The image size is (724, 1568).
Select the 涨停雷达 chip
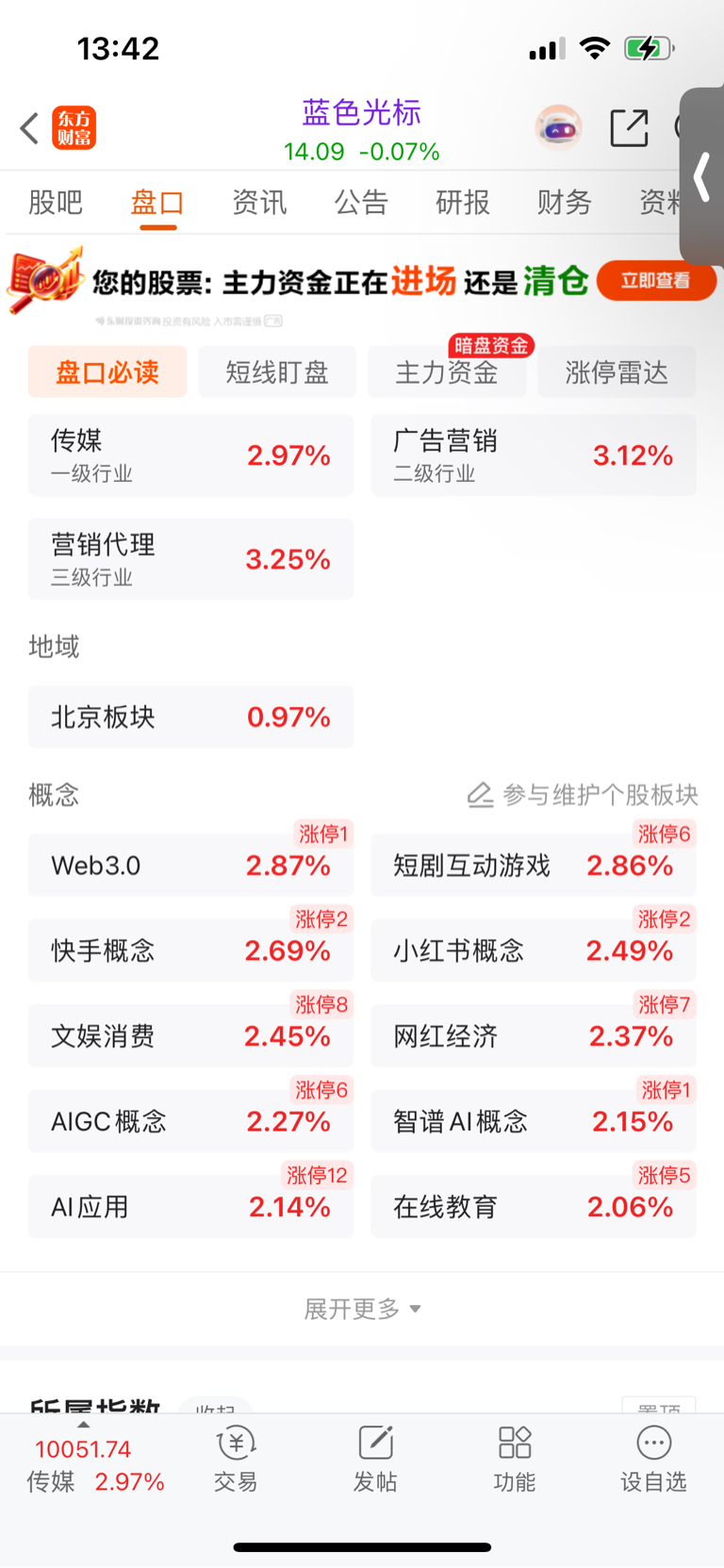pos(617,371)
